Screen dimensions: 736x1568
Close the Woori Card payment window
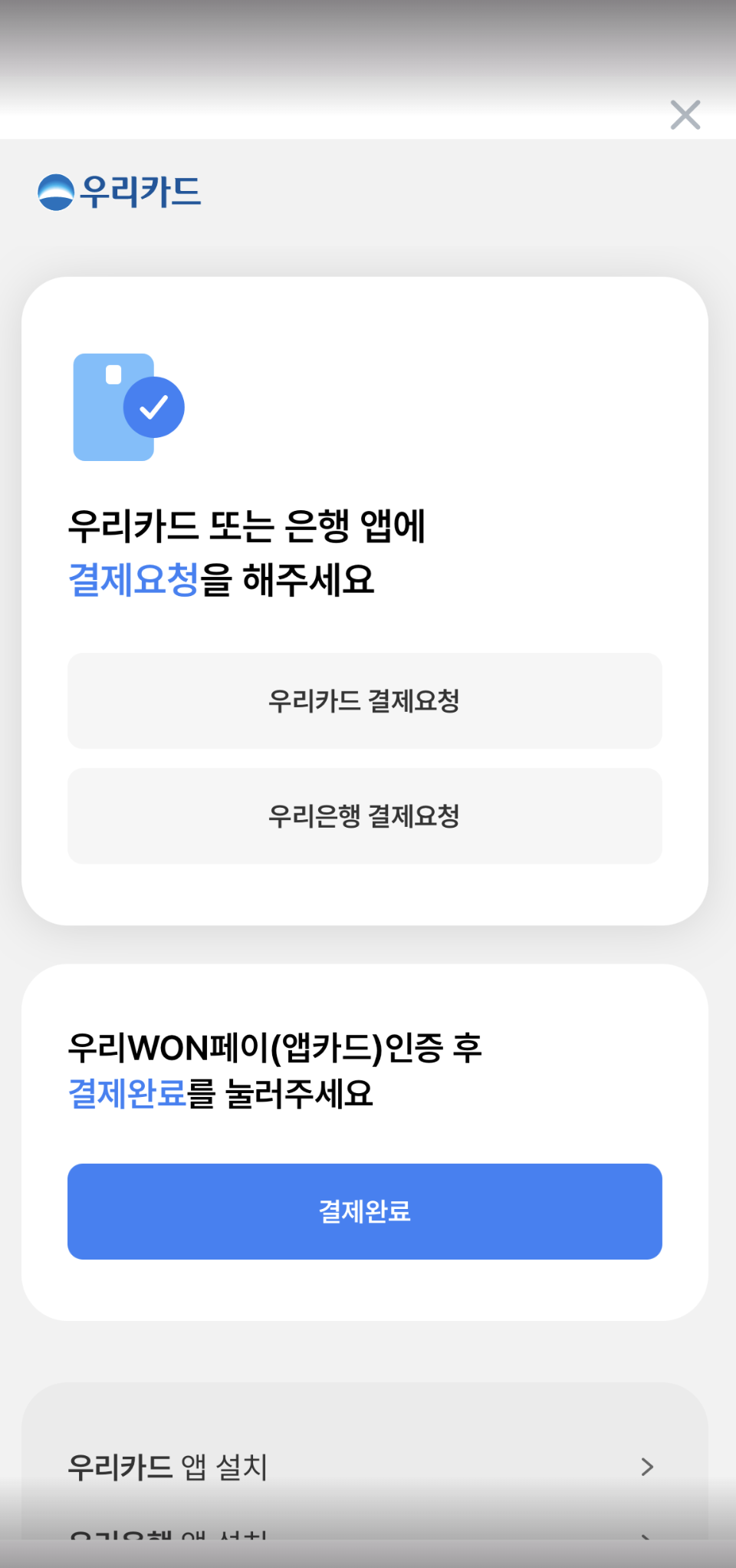coord(685,115)
